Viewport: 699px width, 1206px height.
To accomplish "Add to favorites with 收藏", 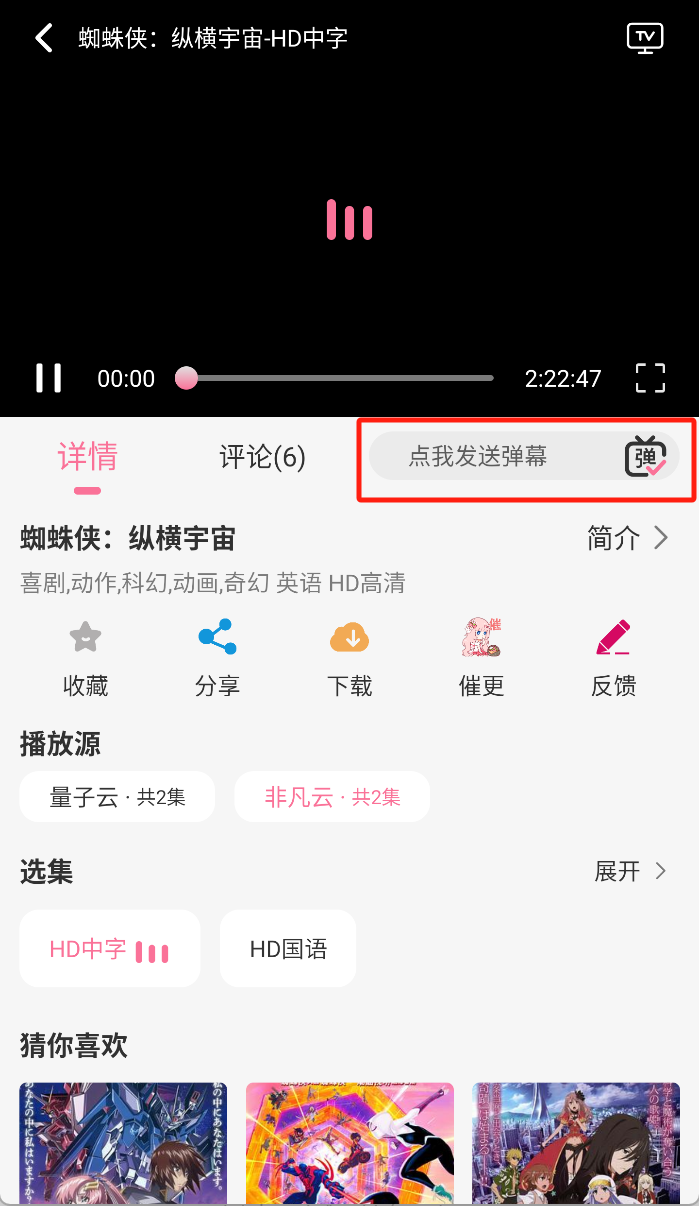I will point(86,655).
